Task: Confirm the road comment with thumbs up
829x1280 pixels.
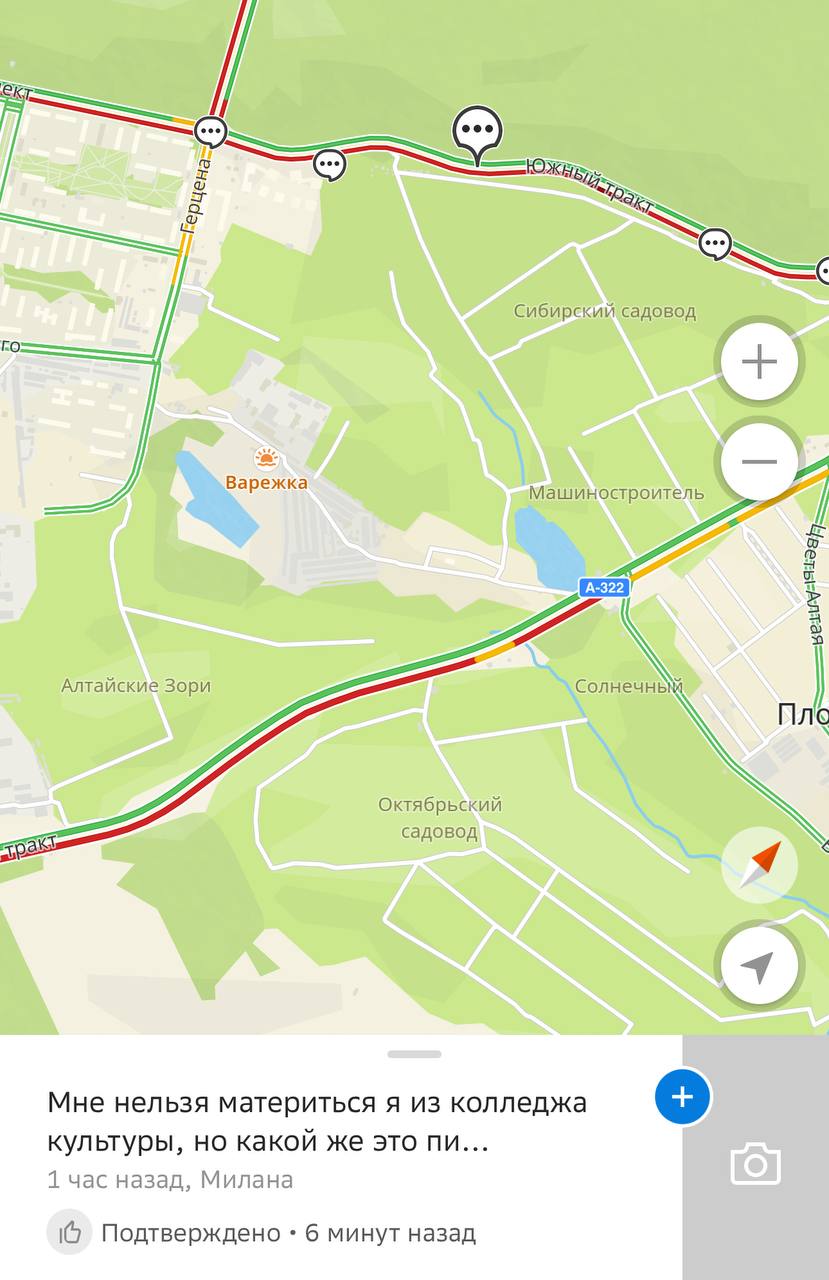Action: 70,1233
